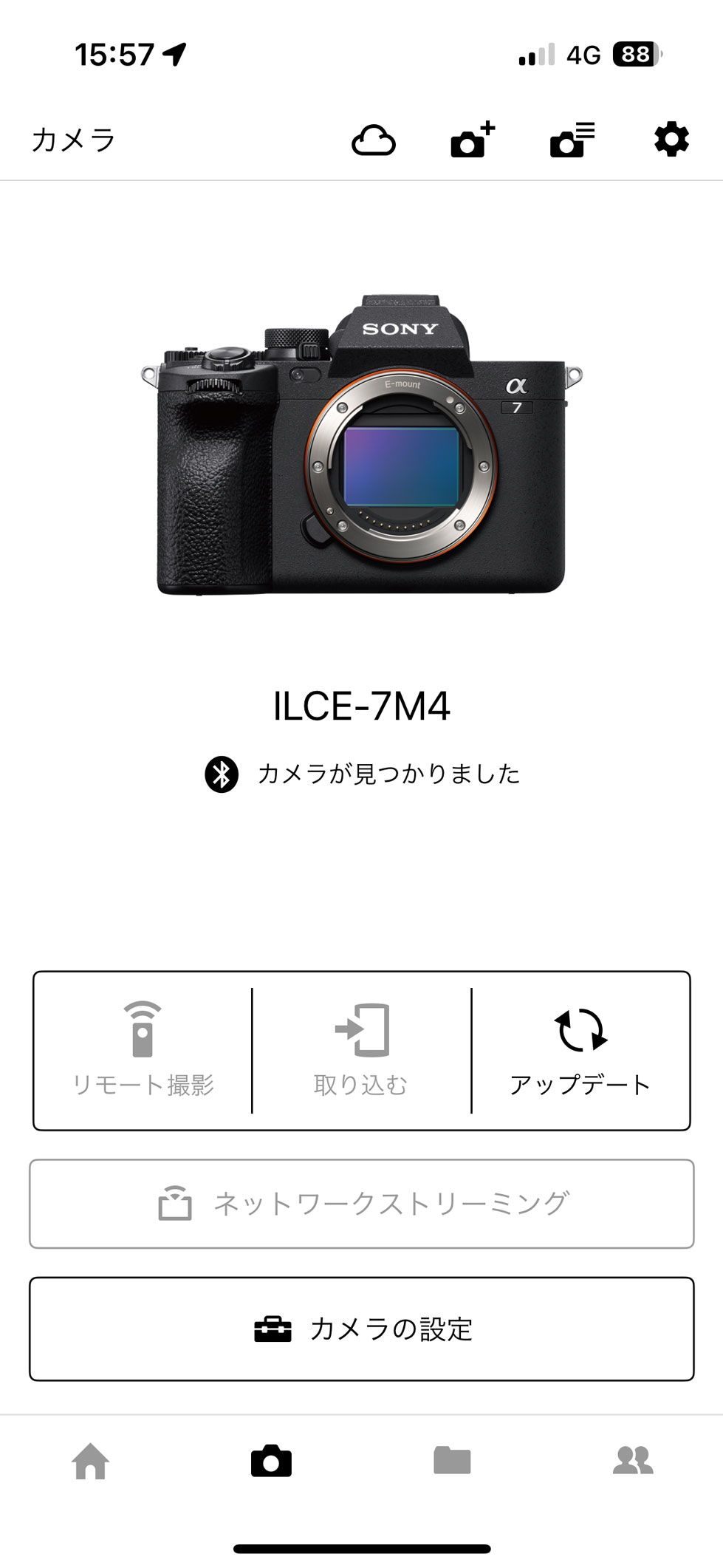
Task: Open the settings gear
Action: 671,140
